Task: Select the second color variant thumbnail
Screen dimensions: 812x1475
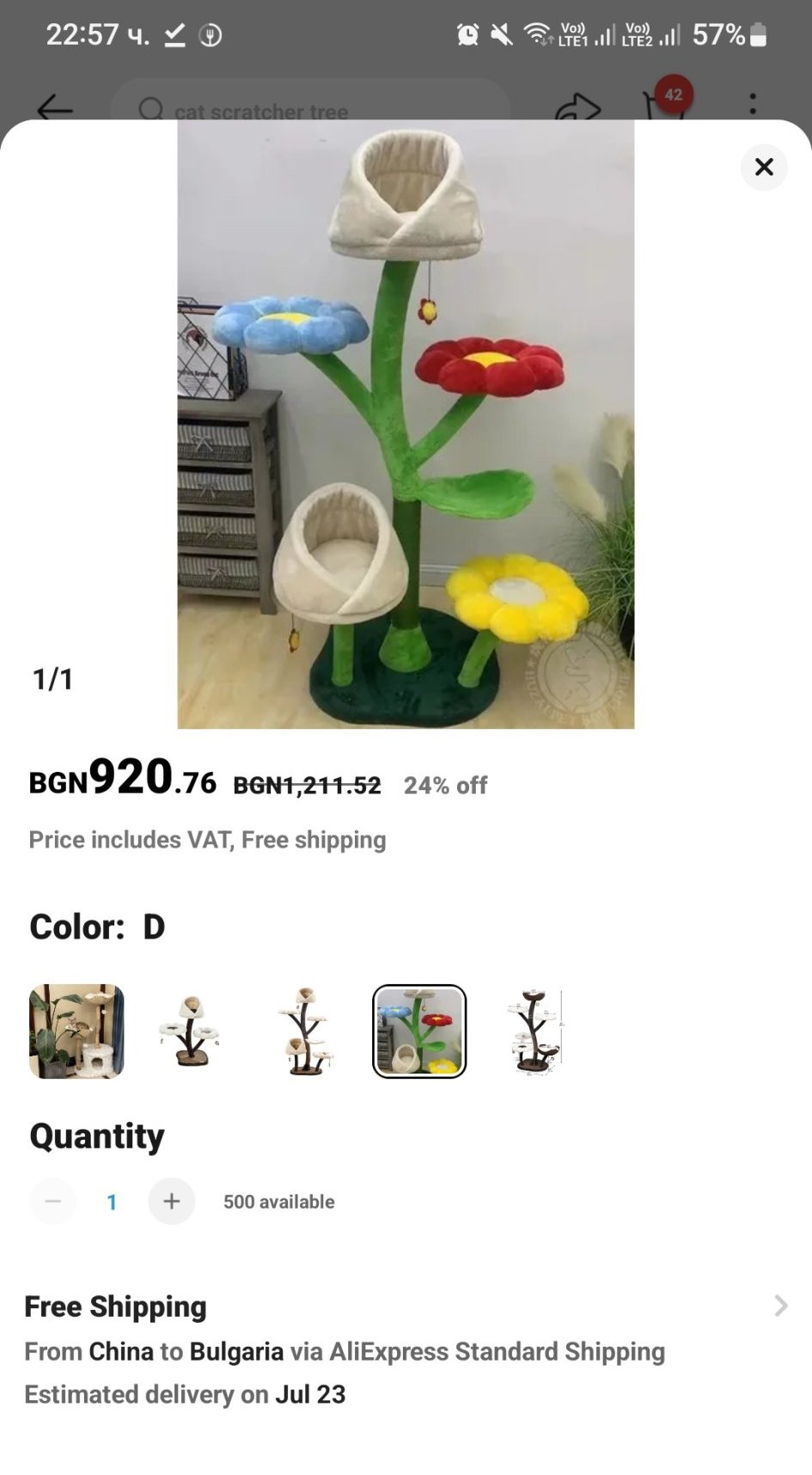Action: [x=191, y=1031]
